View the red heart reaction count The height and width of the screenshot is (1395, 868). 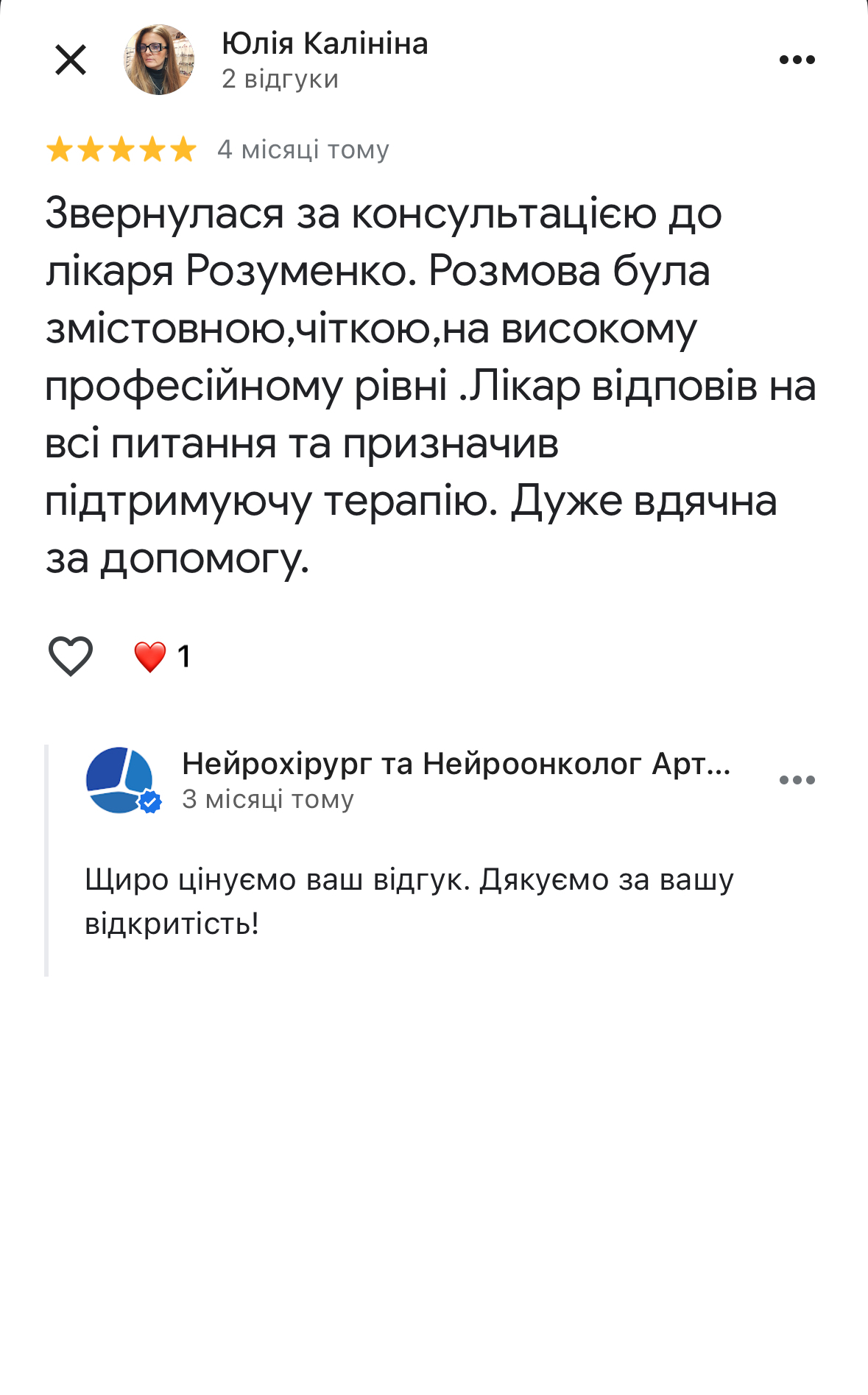pyautogui.click(x=162, y=656)
